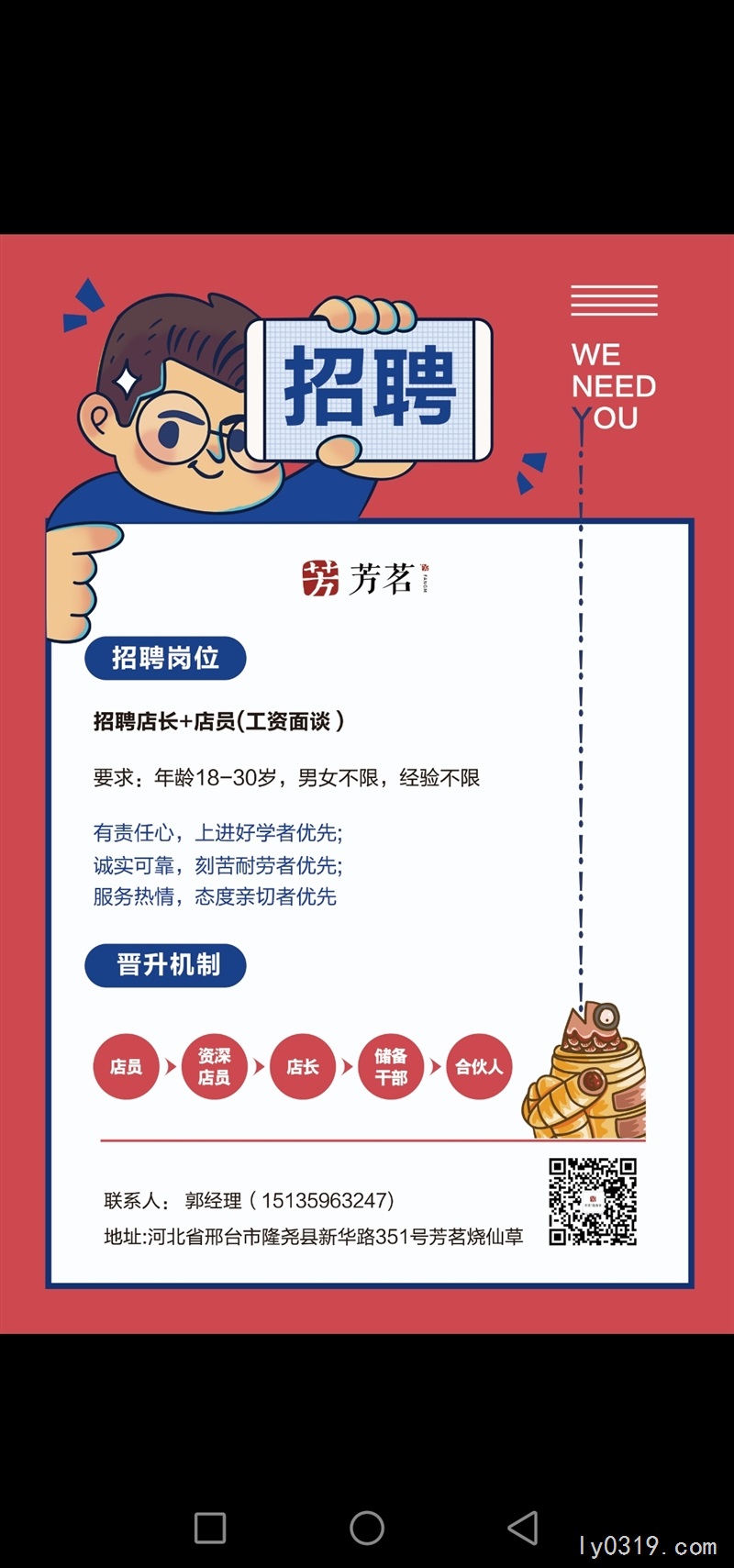Viewport: 734px width, 1568px height.
Task: Return to the home screen
Action: [x=367, y=1528]
